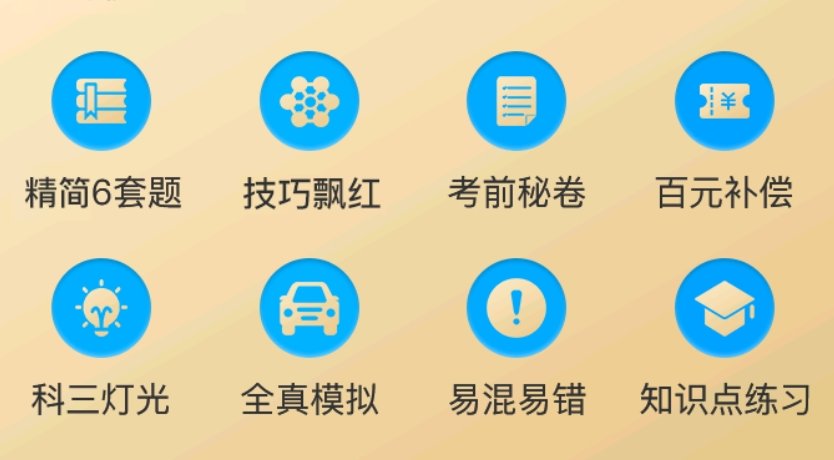
Task: Launch 科三灯光 light practice
Action: [102, 307]
